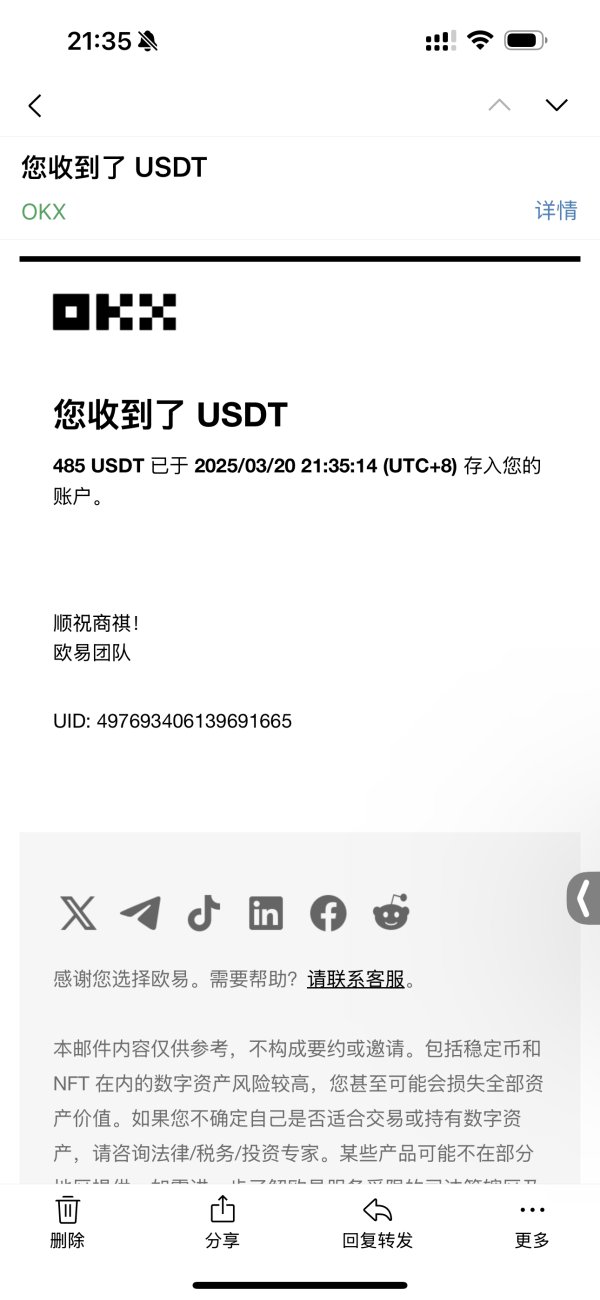Viewport: 600px width, 1300px height.
Task: Open OKX's LinkedIn page
Action: pyautogui.click(x=265, y=912)
